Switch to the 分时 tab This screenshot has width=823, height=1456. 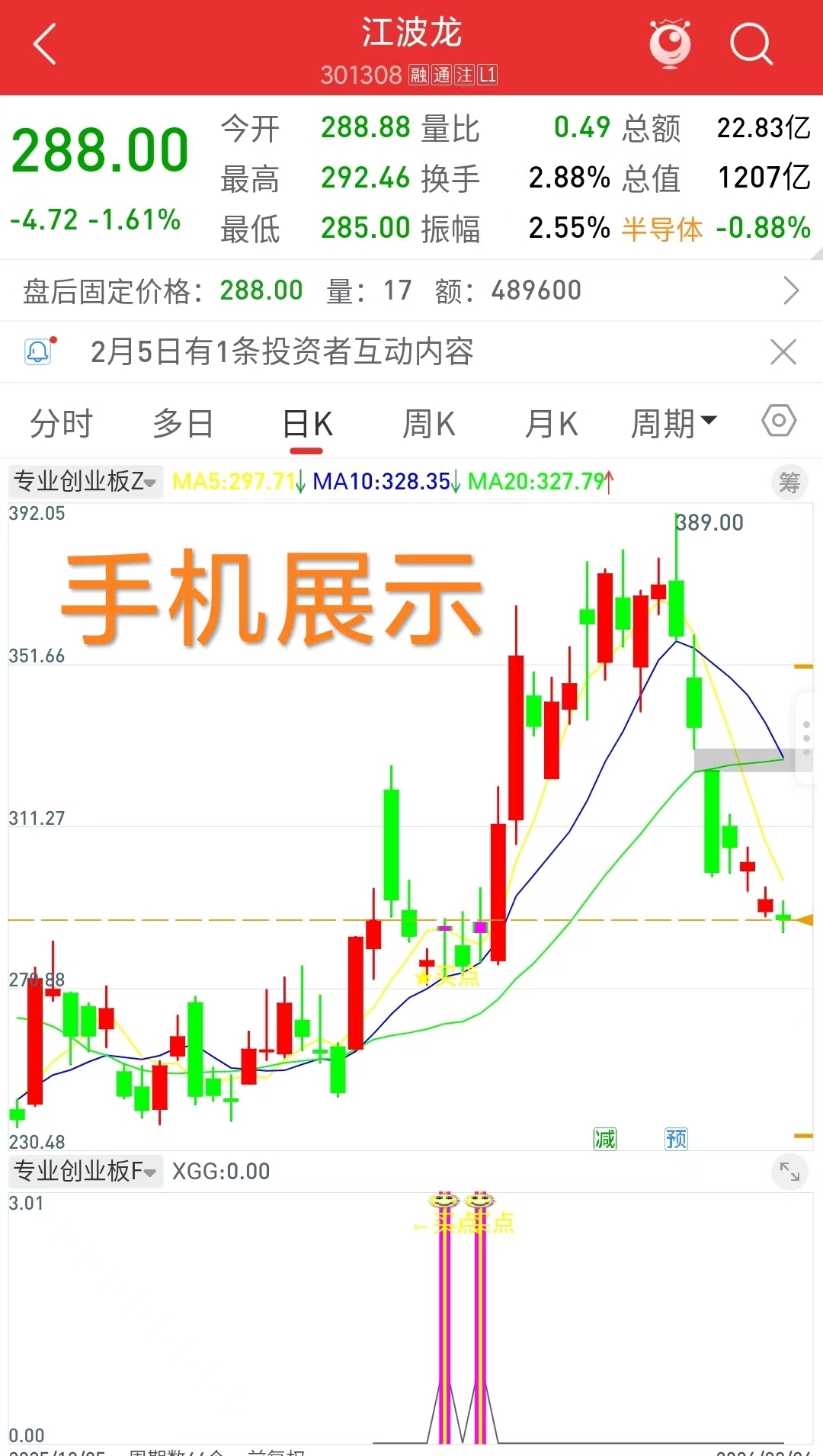click(x=61, y=424)
